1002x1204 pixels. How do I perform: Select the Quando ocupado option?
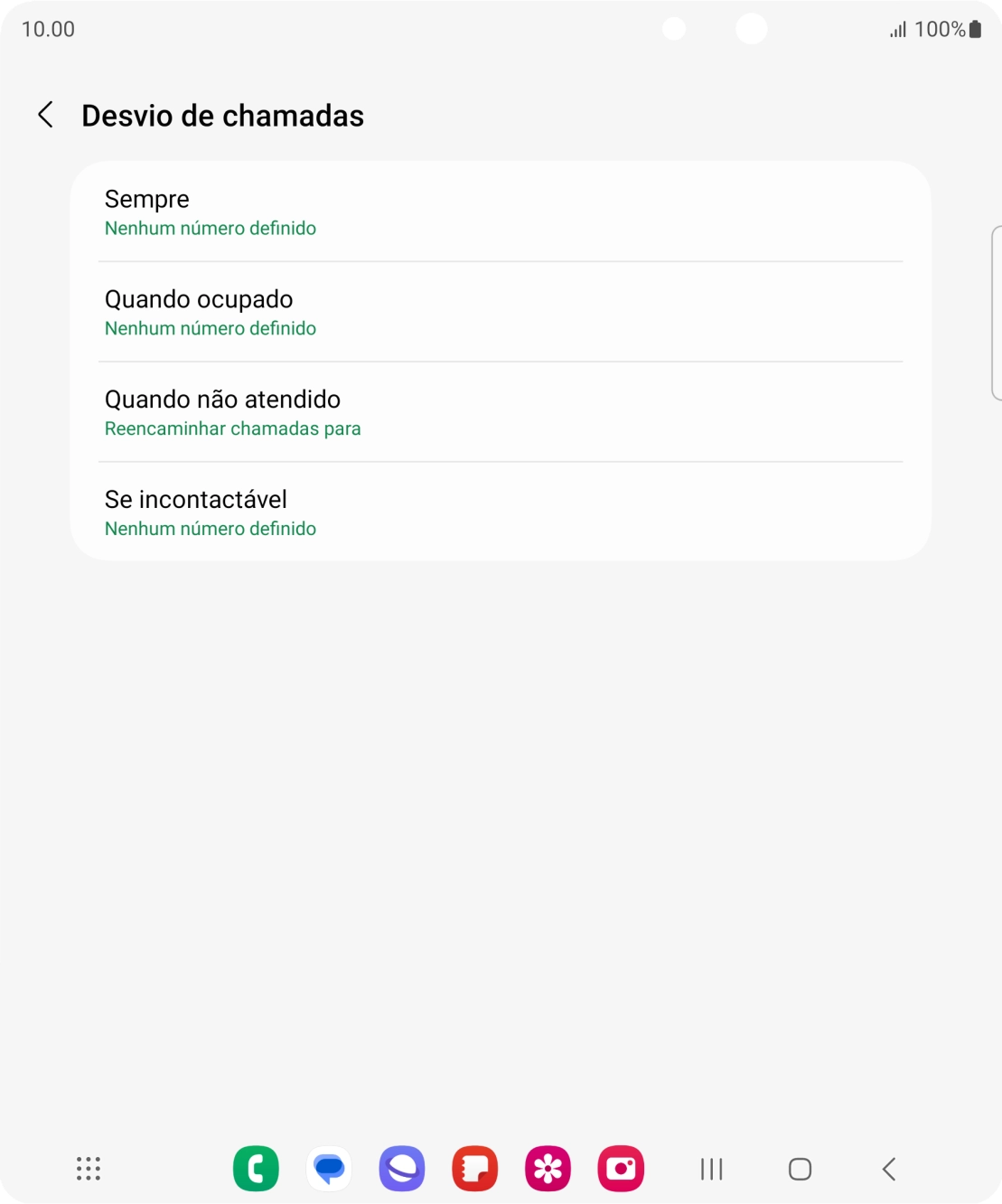click(x=501, y=311)
